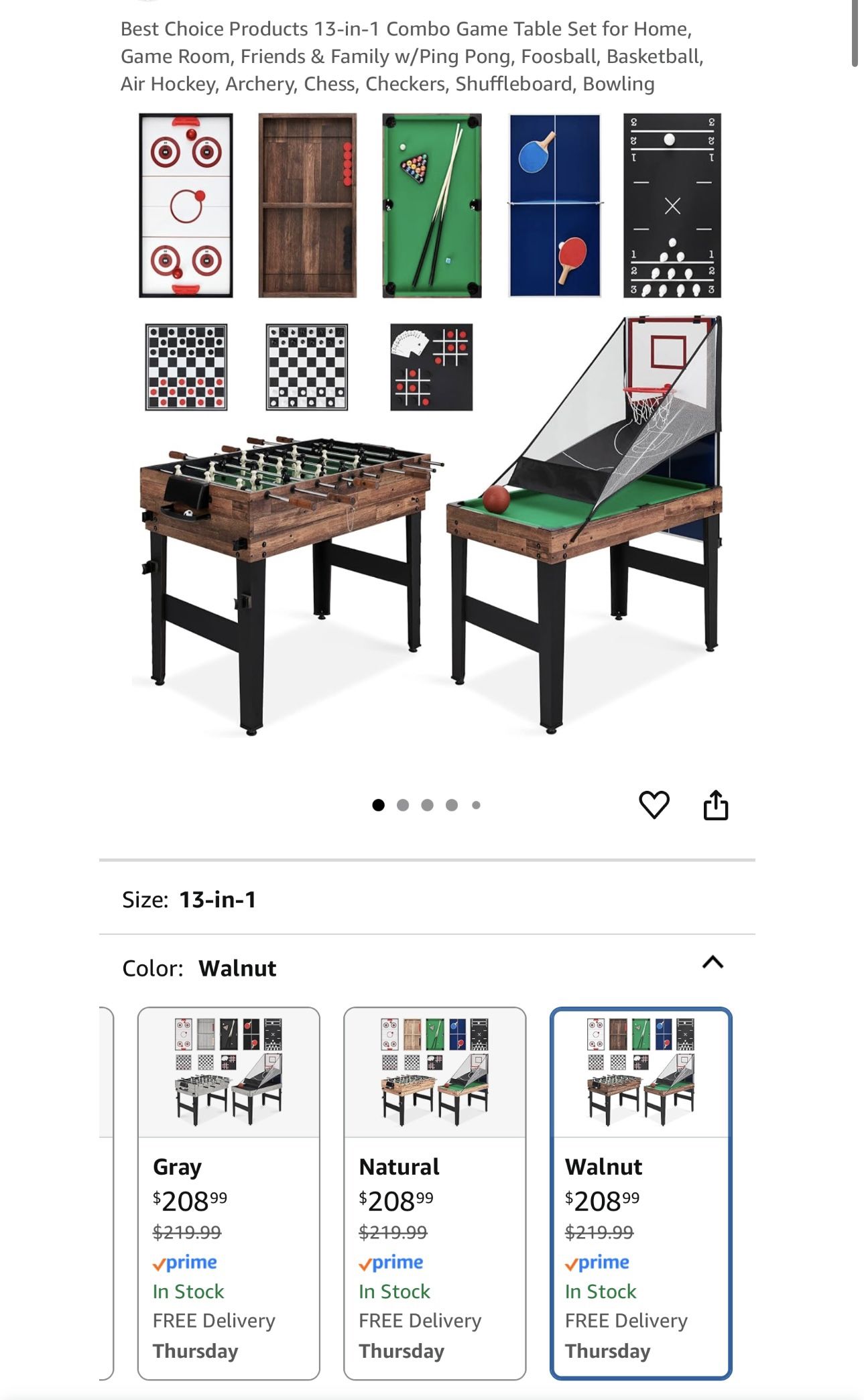Screen dimensions: 864x1400
Task: Share this game table listing
Action: pyautogui.click(x=715, y=805)
